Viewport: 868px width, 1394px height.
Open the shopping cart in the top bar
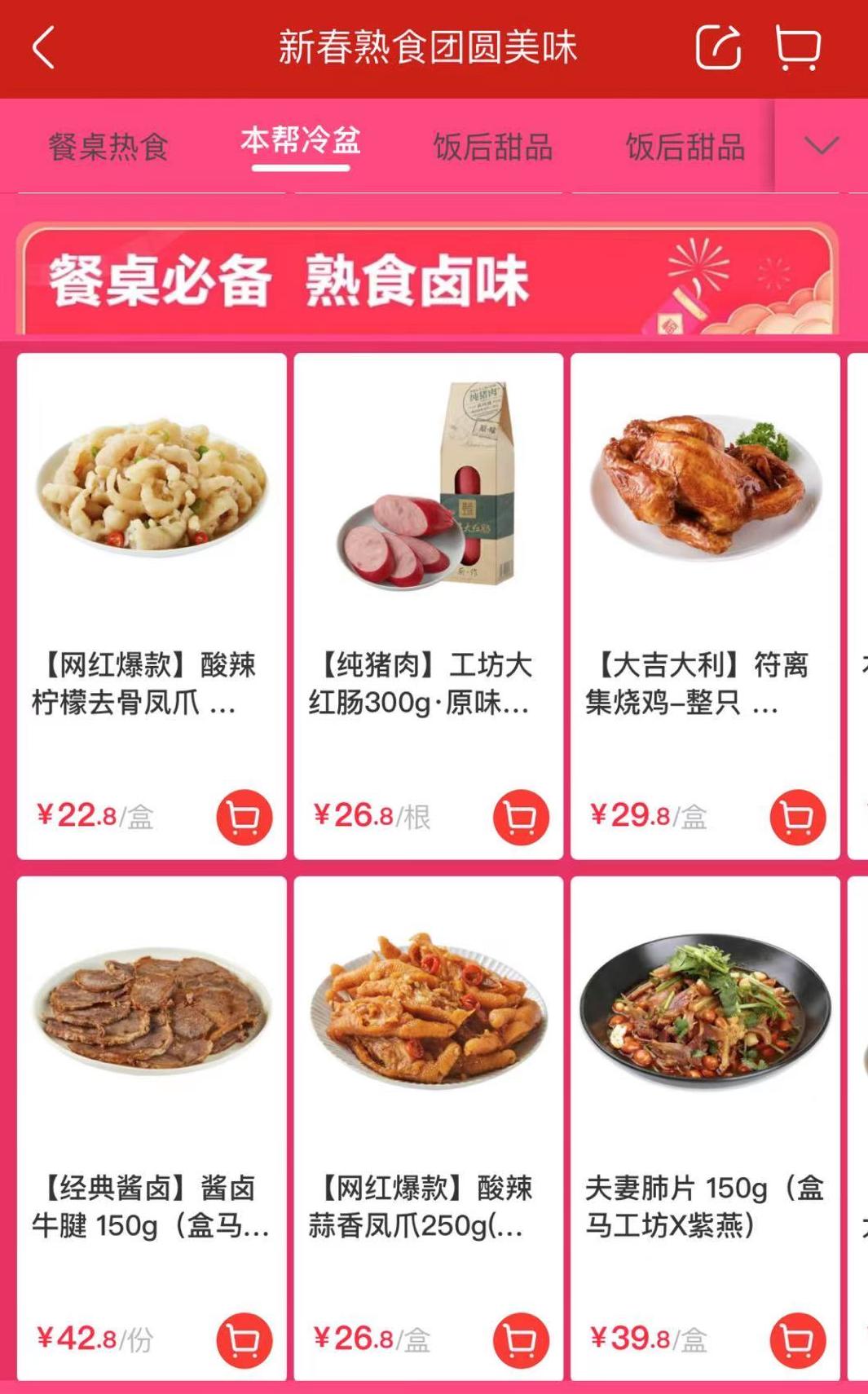point(797,47)
